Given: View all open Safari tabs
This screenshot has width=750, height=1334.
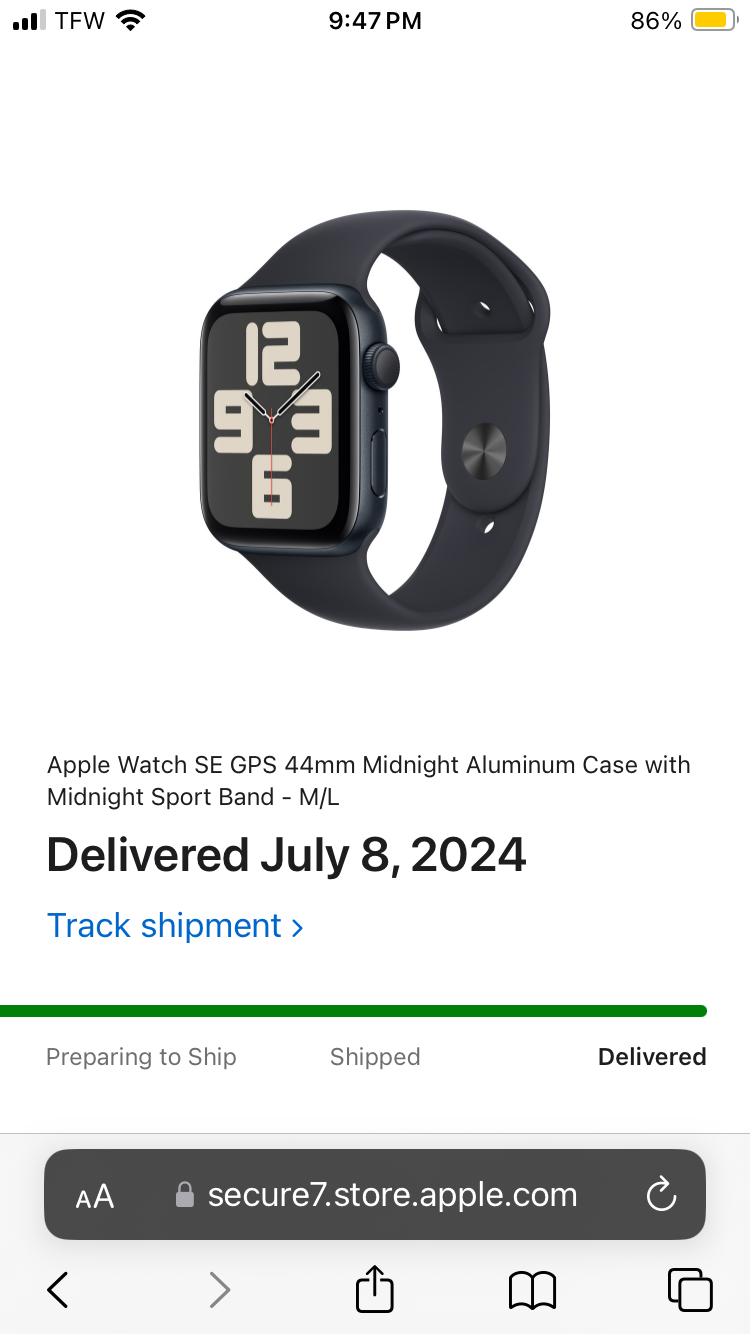Looking at the screenshot, I should [689, 1290].
